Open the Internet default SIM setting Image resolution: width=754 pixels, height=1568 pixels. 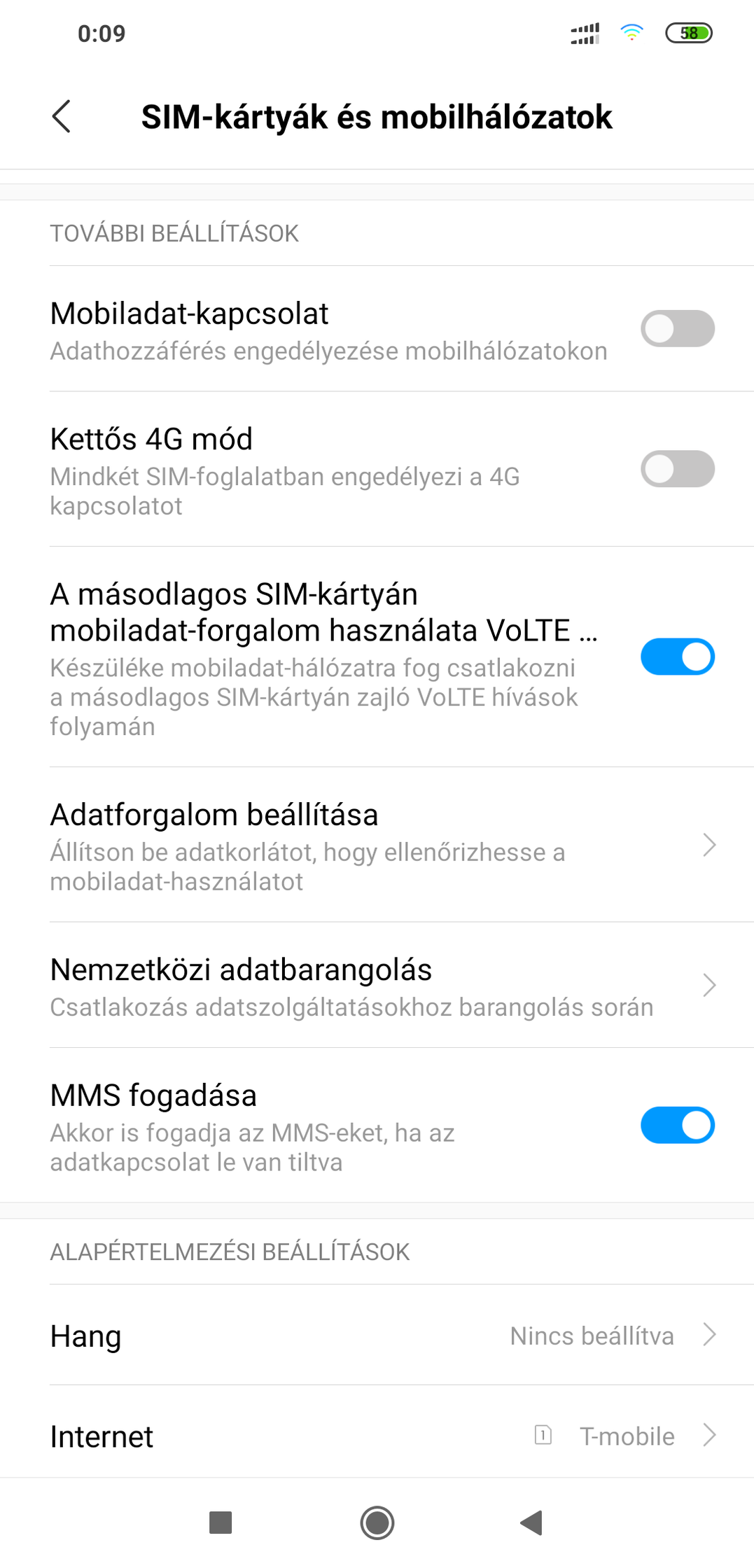tap(377, 1435)
